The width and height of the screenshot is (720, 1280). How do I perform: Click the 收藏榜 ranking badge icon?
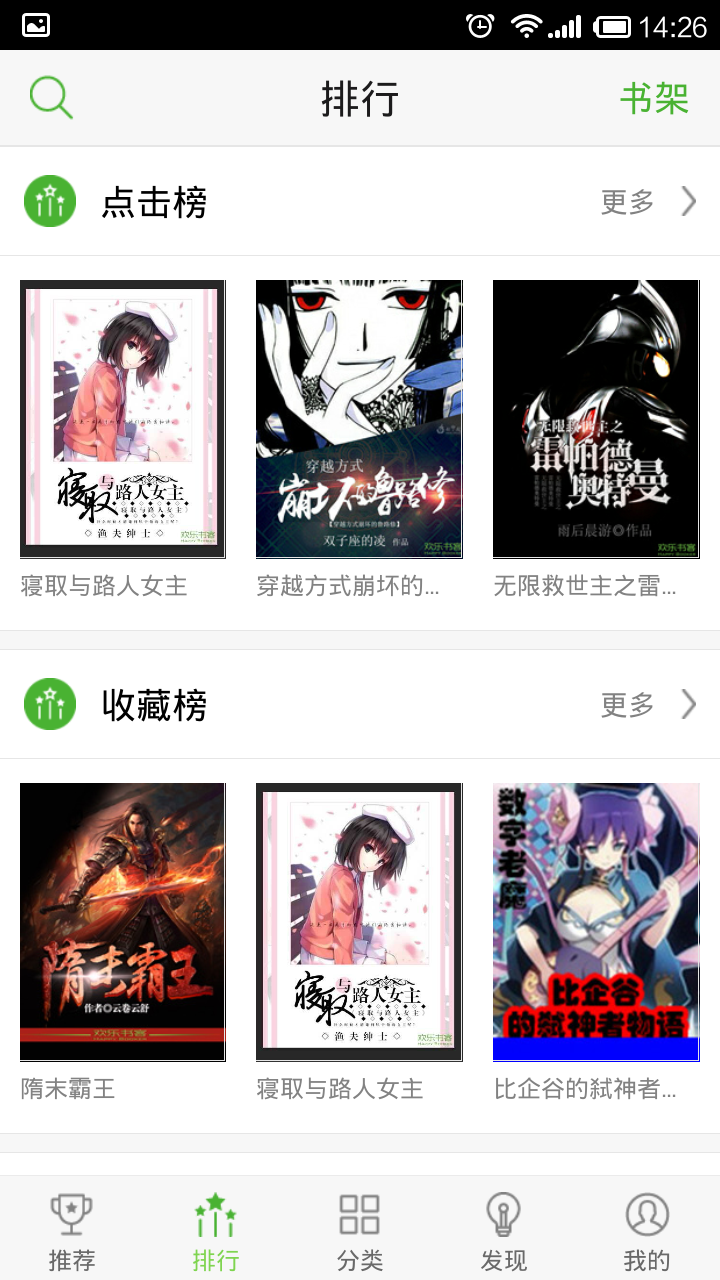pos(49,703)
